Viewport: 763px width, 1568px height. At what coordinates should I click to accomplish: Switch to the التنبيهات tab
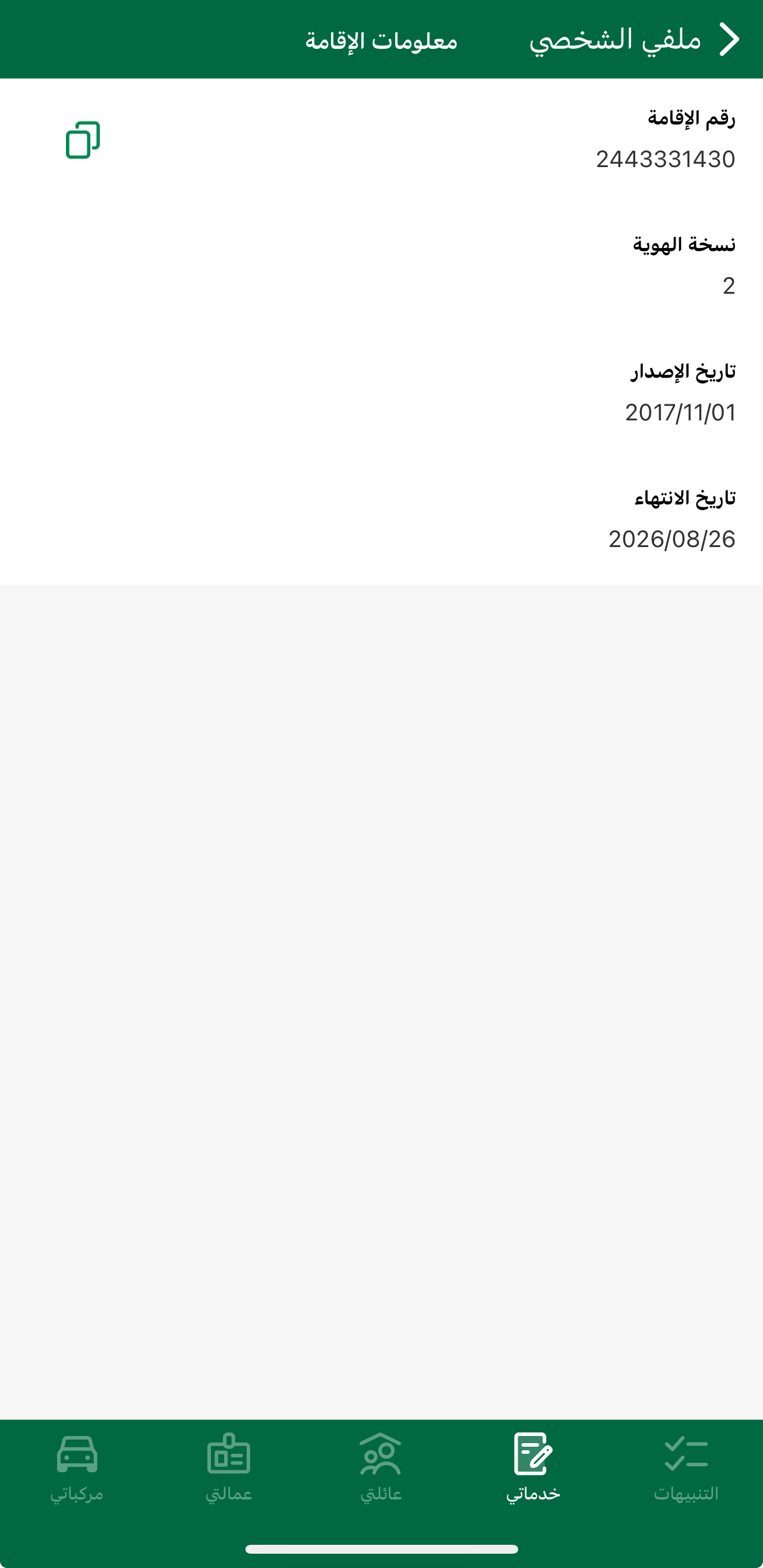[x=686, y=1468]
